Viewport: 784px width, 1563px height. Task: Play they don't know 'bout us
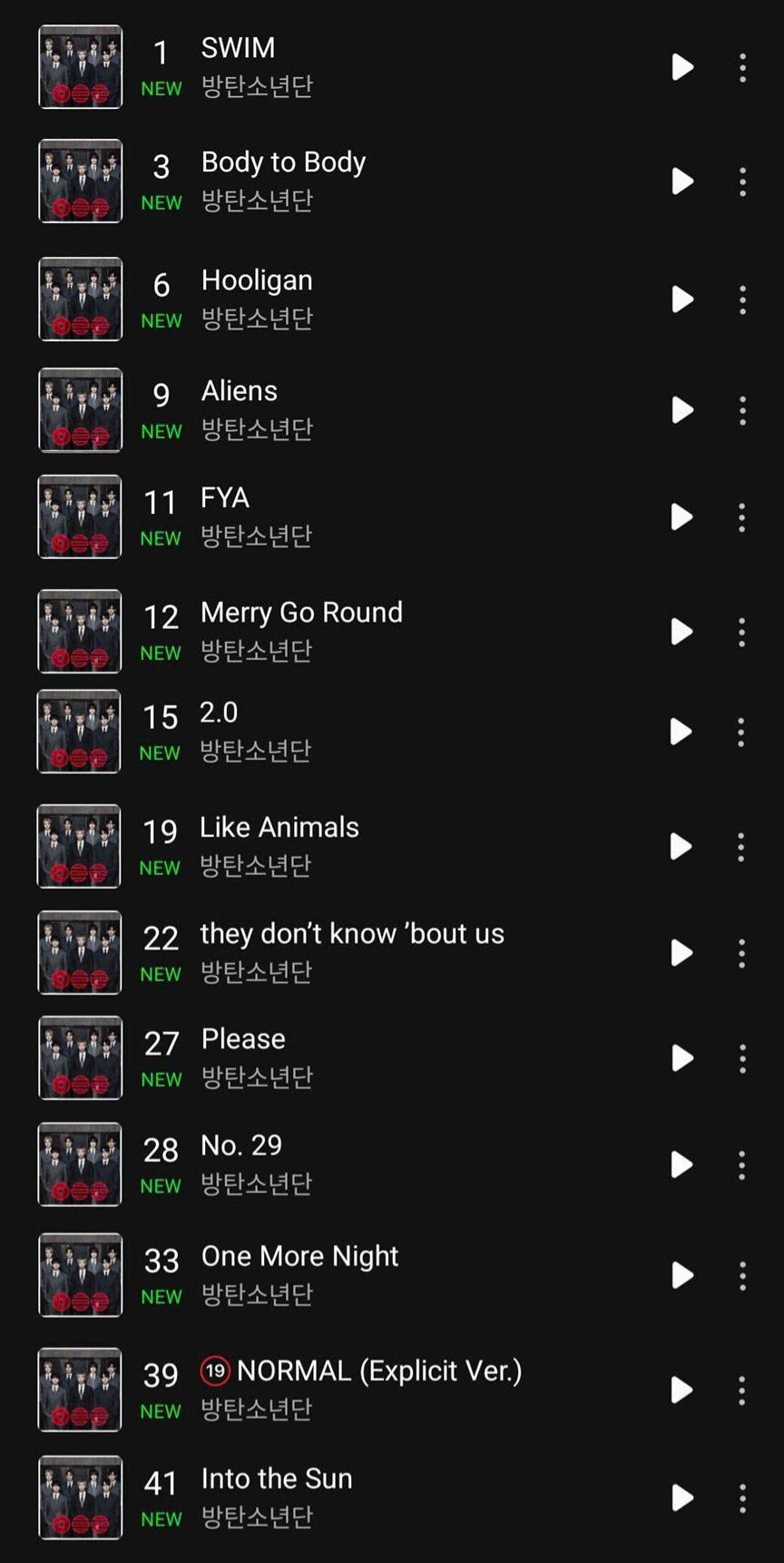tap(681, 953)
